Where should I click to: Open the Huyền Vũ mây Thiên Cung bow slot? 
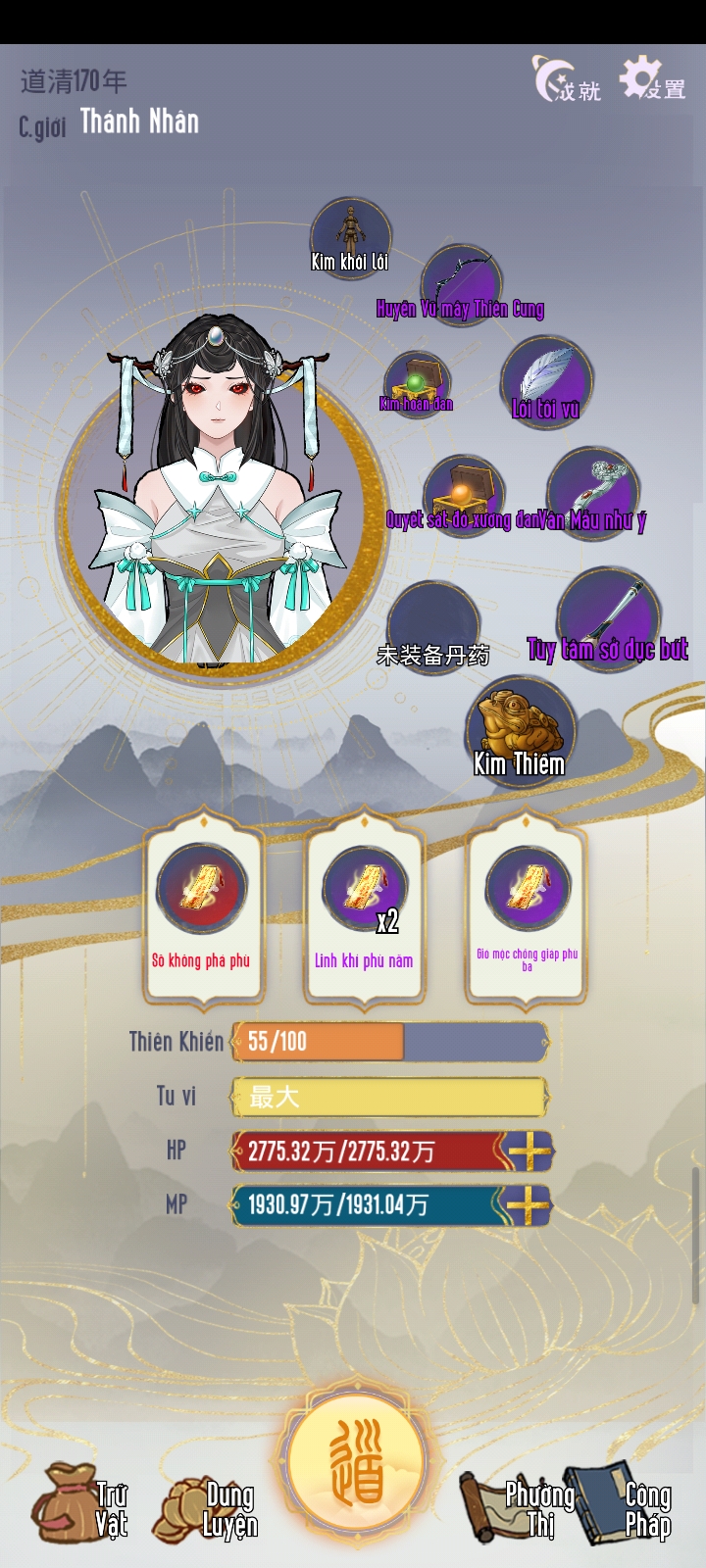click(x=463, y=284)
